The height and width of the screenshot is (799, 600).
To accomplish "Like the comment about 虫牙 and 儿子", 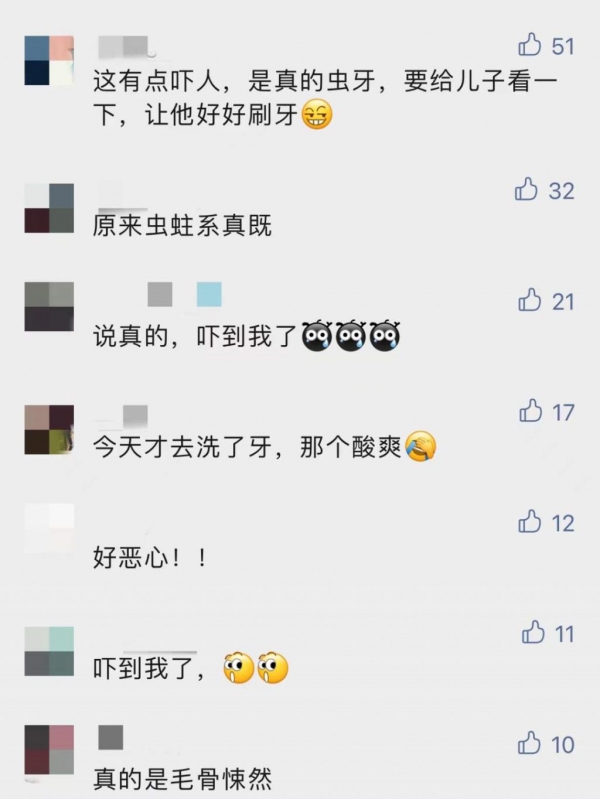I will [530, 45].
